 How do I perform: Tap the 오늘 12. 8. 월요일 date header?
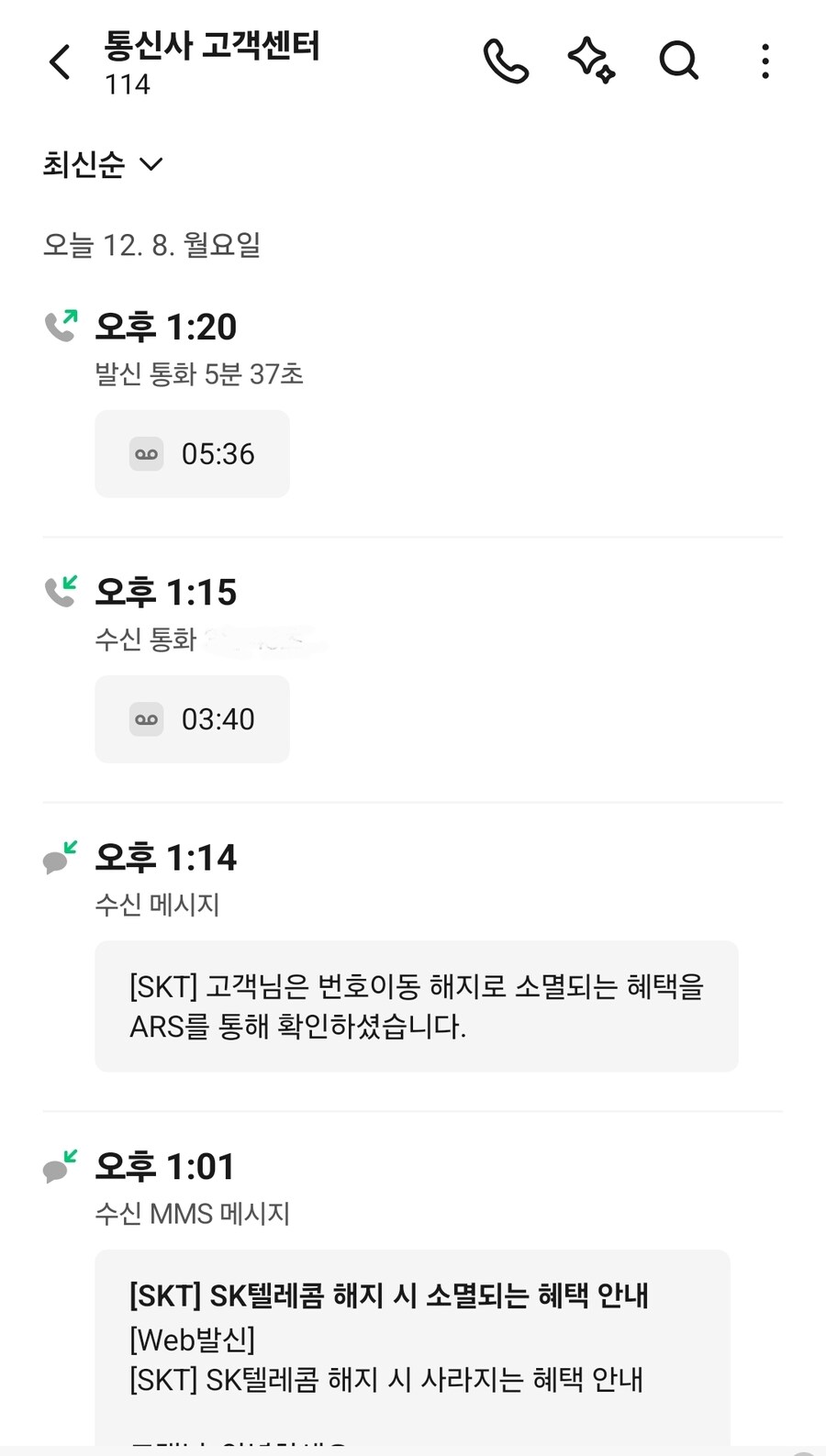[153, 245]
